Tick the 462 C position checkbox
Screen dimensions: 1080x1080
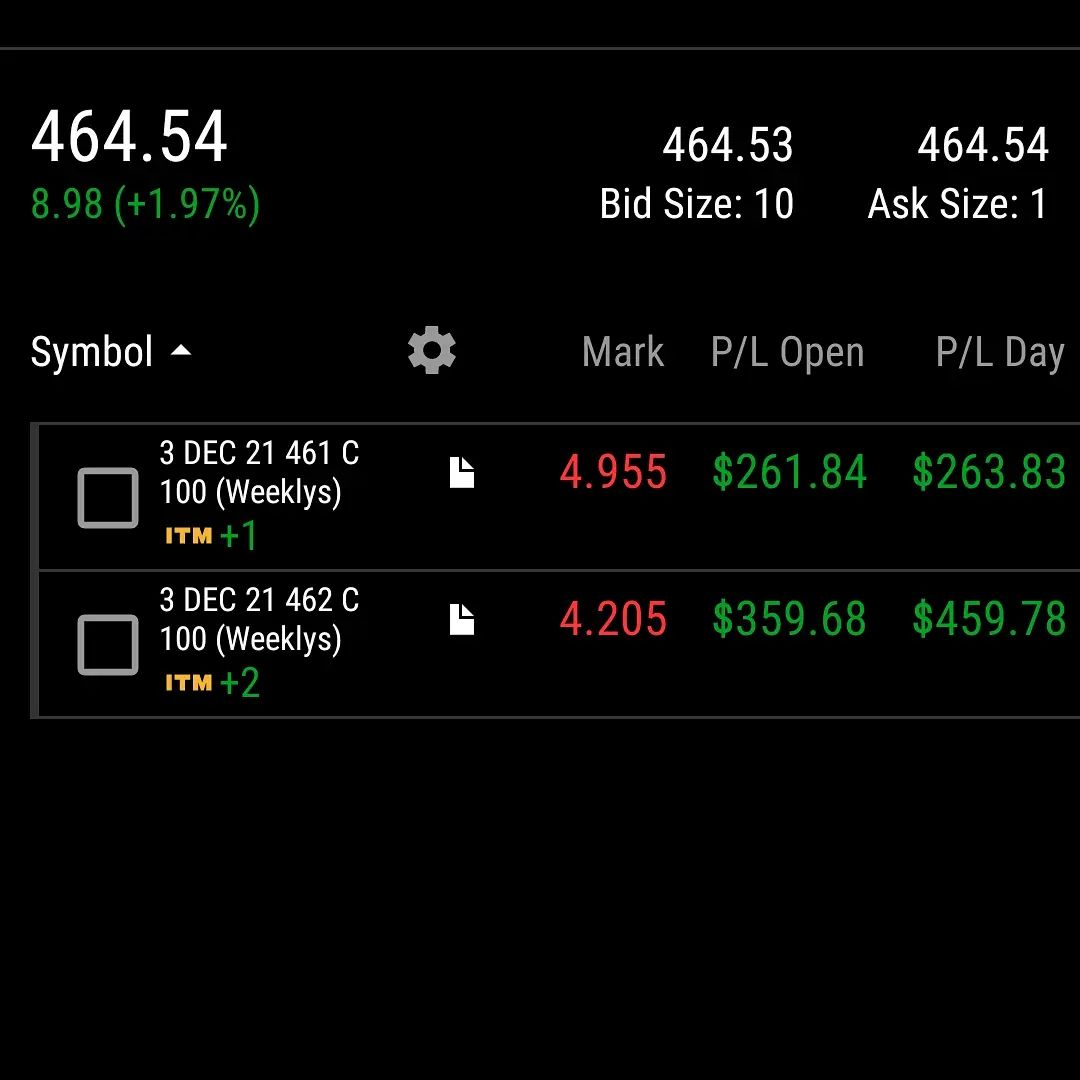pyautogui.click(x=108, y=645)
